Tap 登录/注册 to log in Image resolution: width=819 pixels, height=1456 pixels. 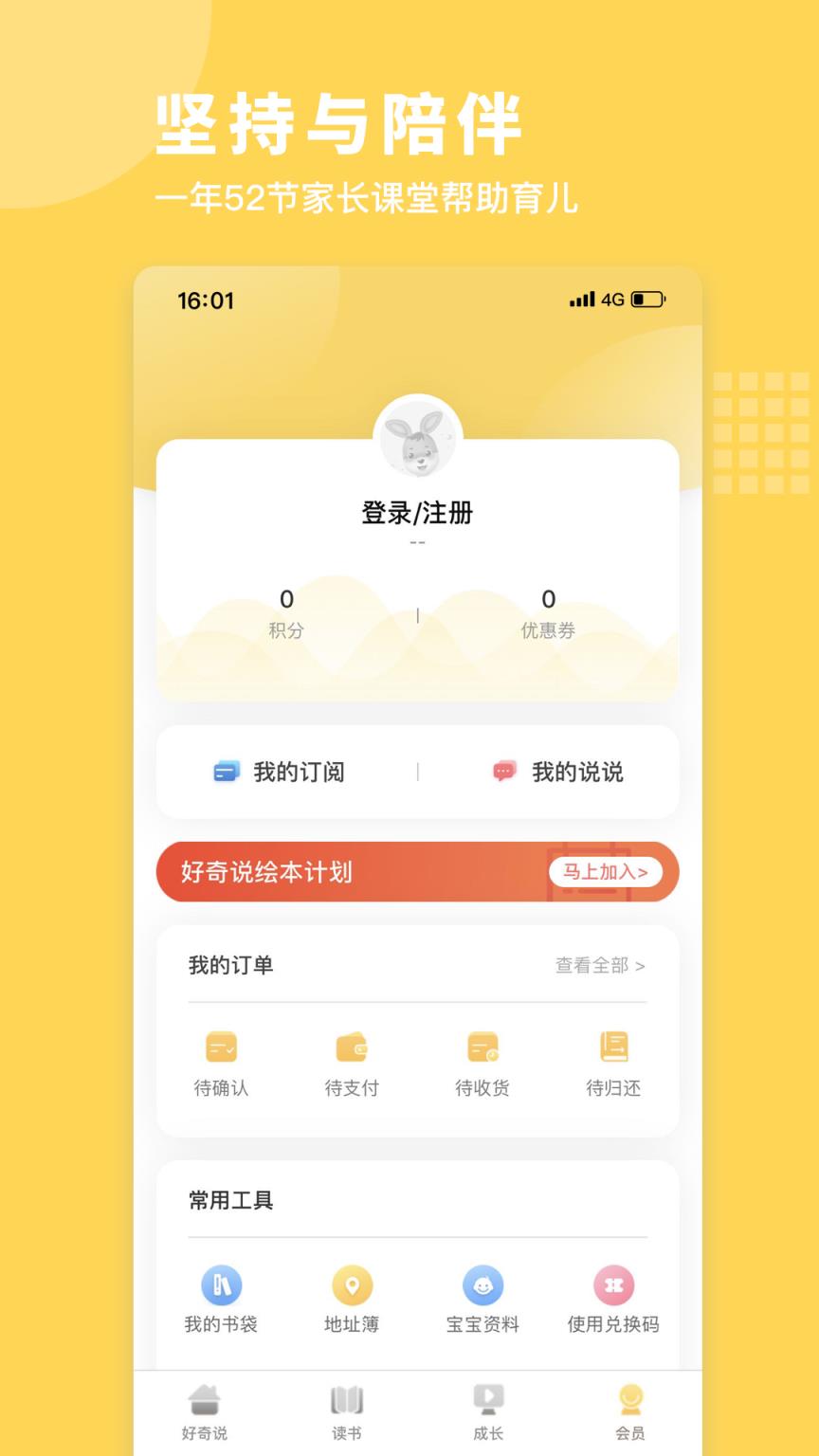(x=417, y=513)
